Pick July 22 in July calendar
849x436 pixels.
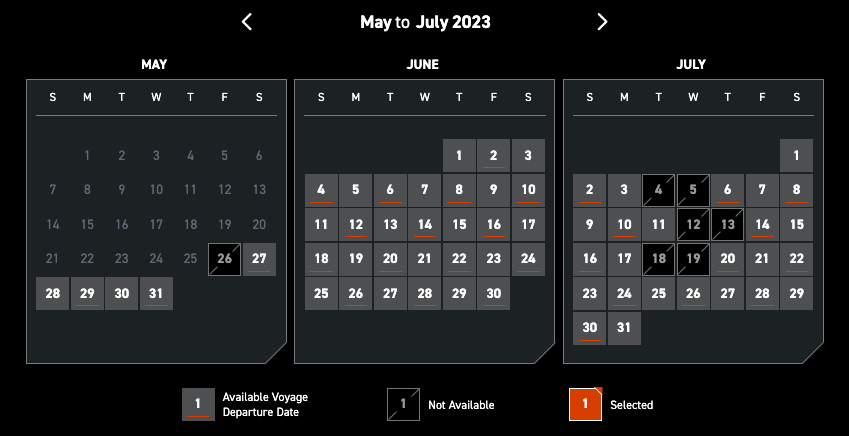pos(796,259)
